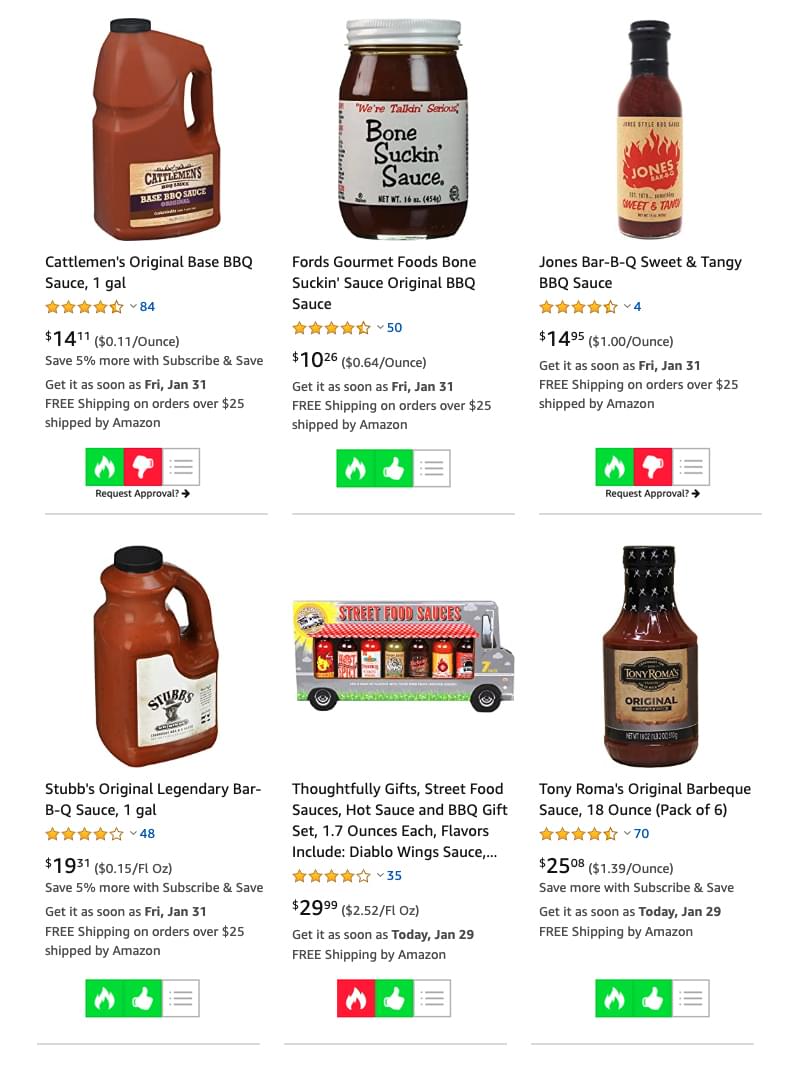Expand rating breakdown for Bone Suckin' Sauce
Image resolution: width=800 pixels, height=1067 pixels.
click(x=380, y=328)
